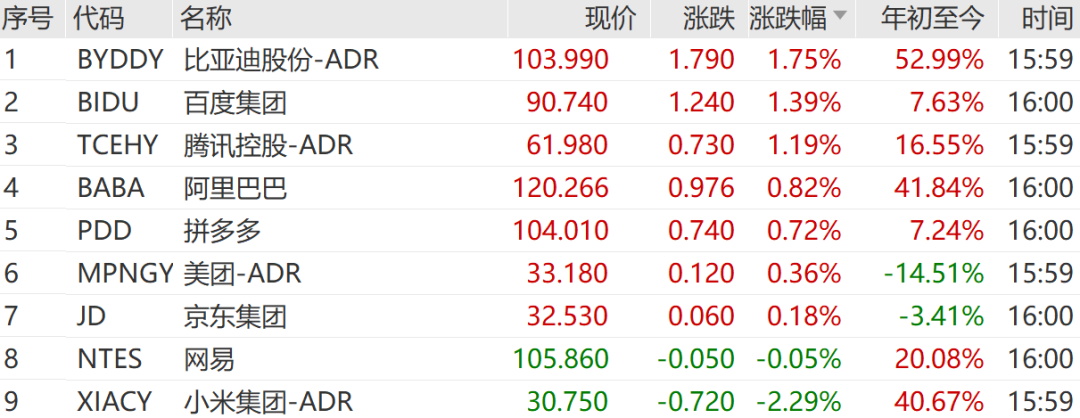Open the 百度集团 BIDU stock row

tap(236, 102)
